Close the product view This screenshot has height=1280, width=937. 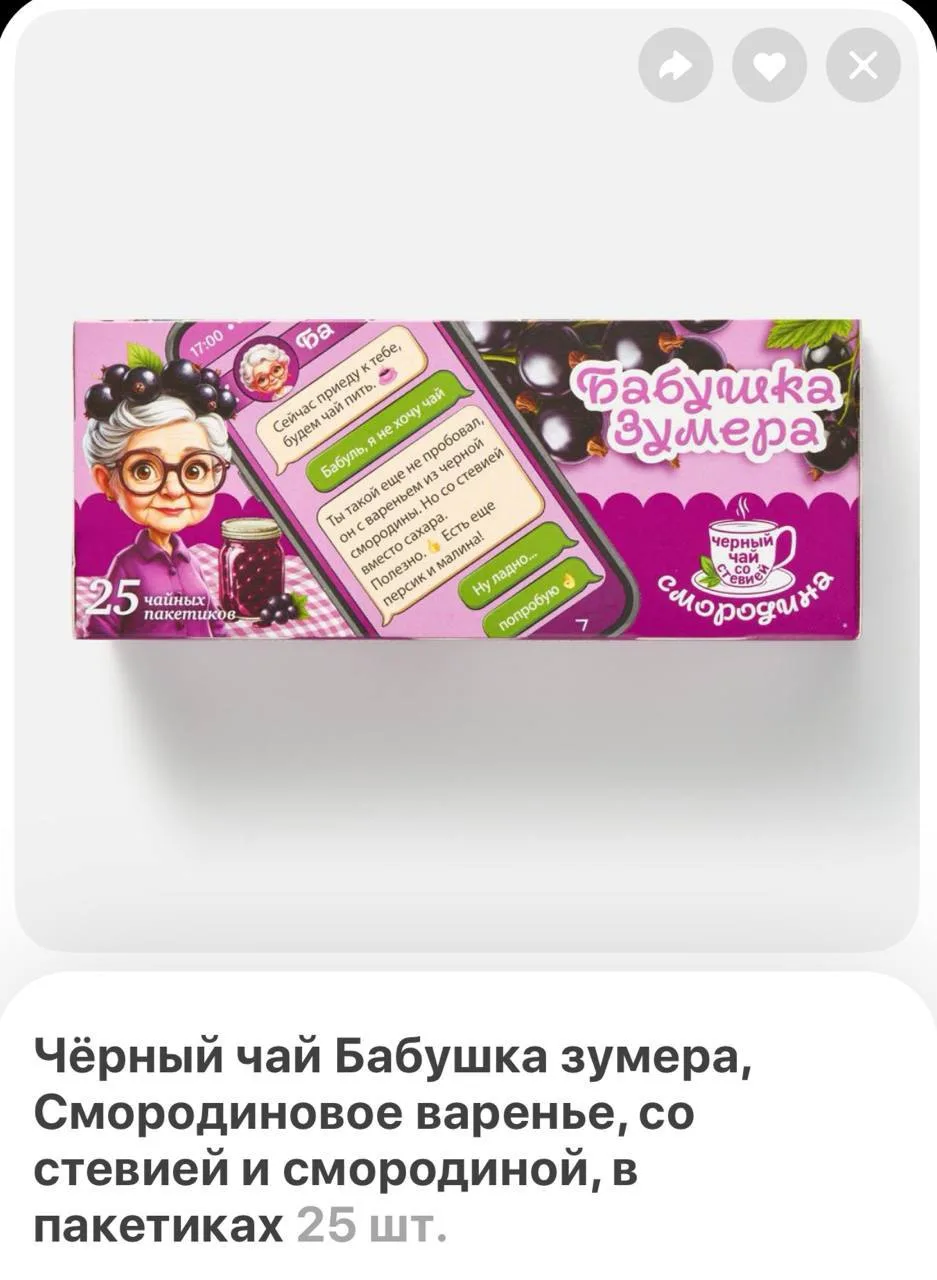863,66
